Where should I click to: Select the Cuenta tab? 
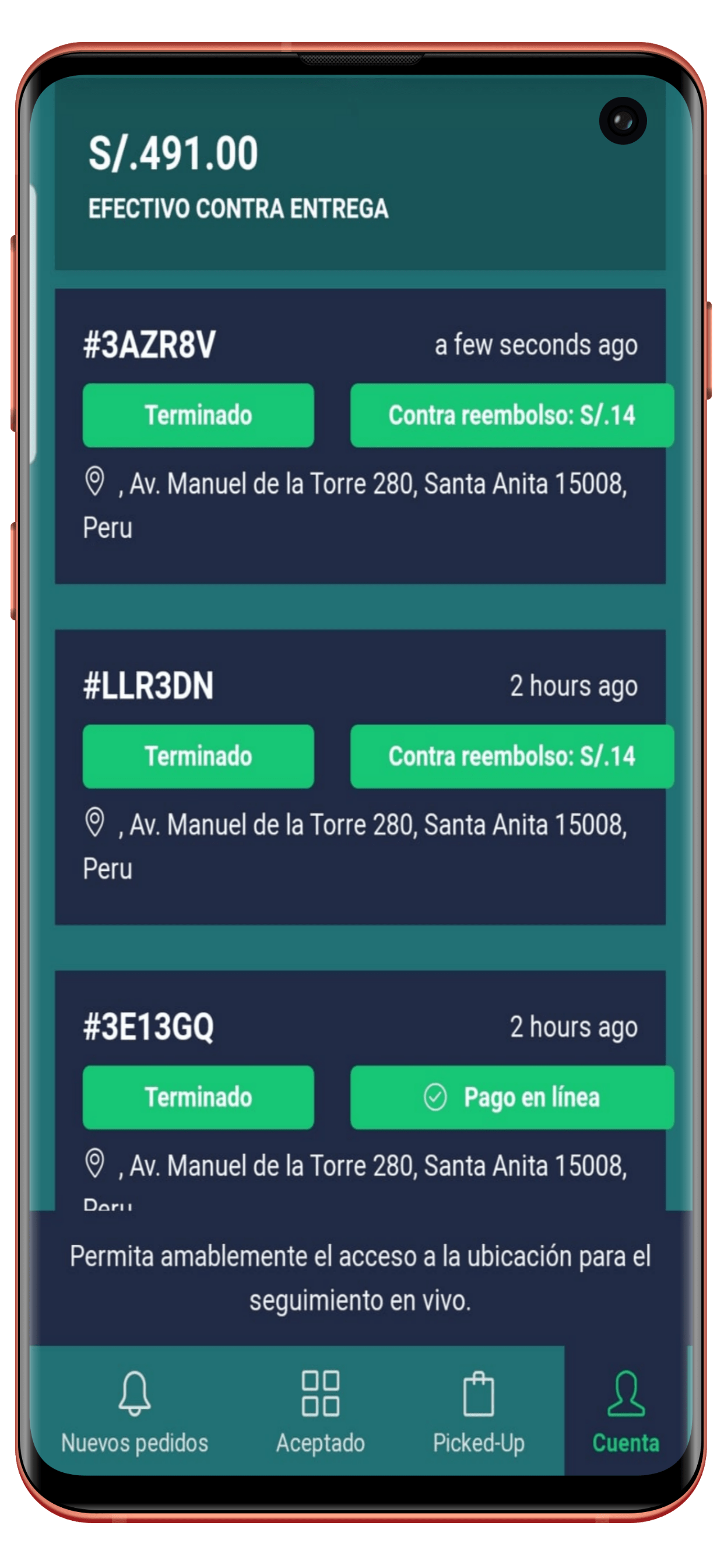626,1412
